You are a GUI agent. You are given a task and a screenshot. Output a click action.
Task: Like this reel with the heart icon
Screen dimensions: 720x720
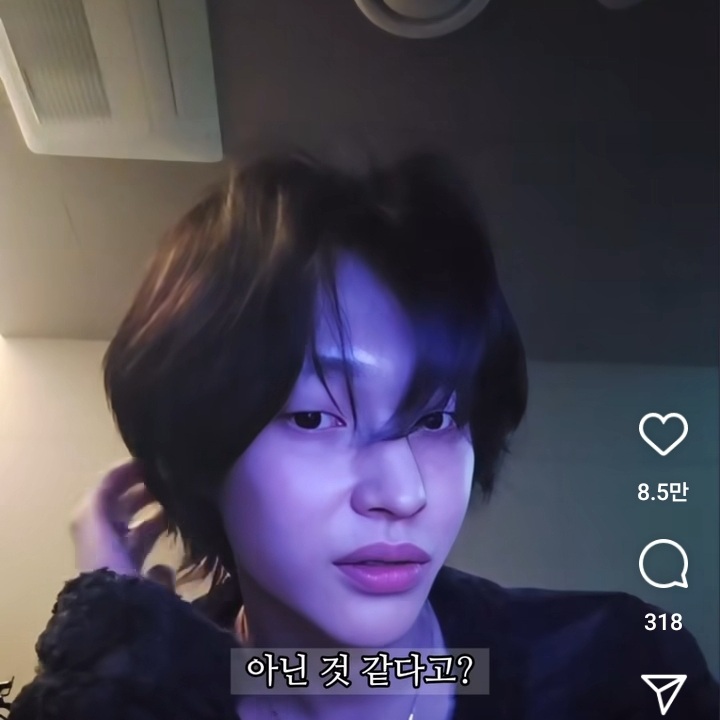click(x=663, y=433)
